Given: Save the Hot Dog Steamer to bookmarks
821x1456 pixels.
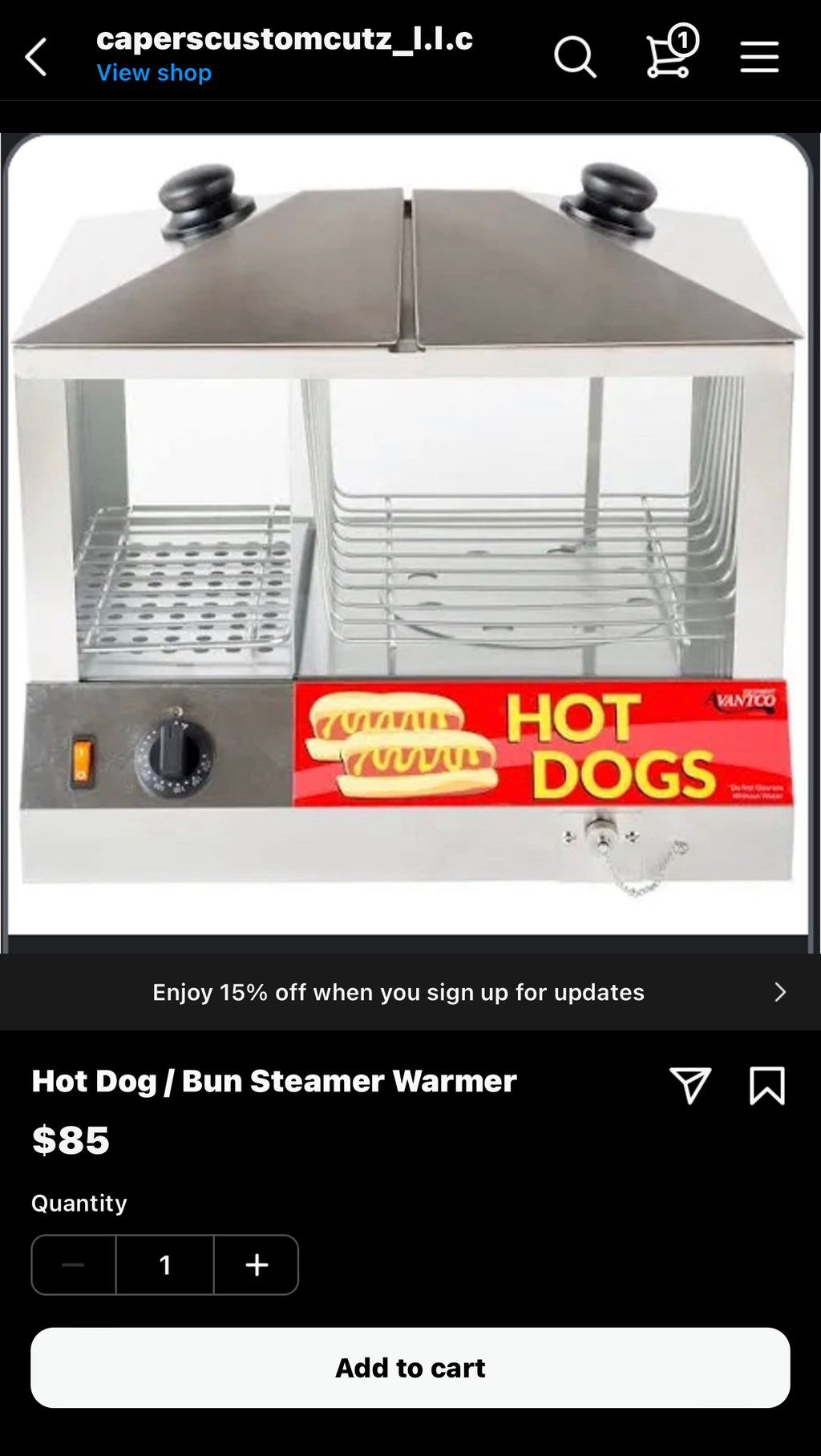Looking at the screenshot, I should (x=766, y=1086).
